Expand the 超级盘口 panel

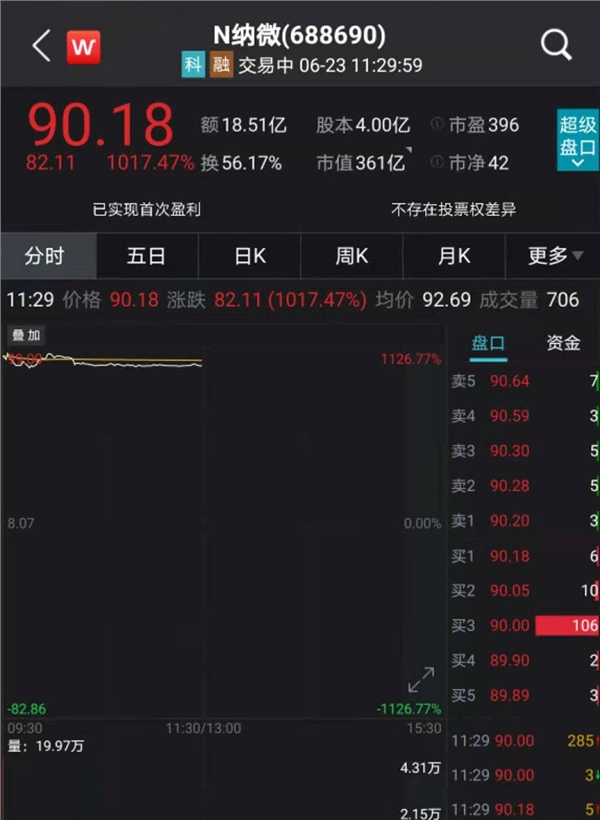(577, 140)
